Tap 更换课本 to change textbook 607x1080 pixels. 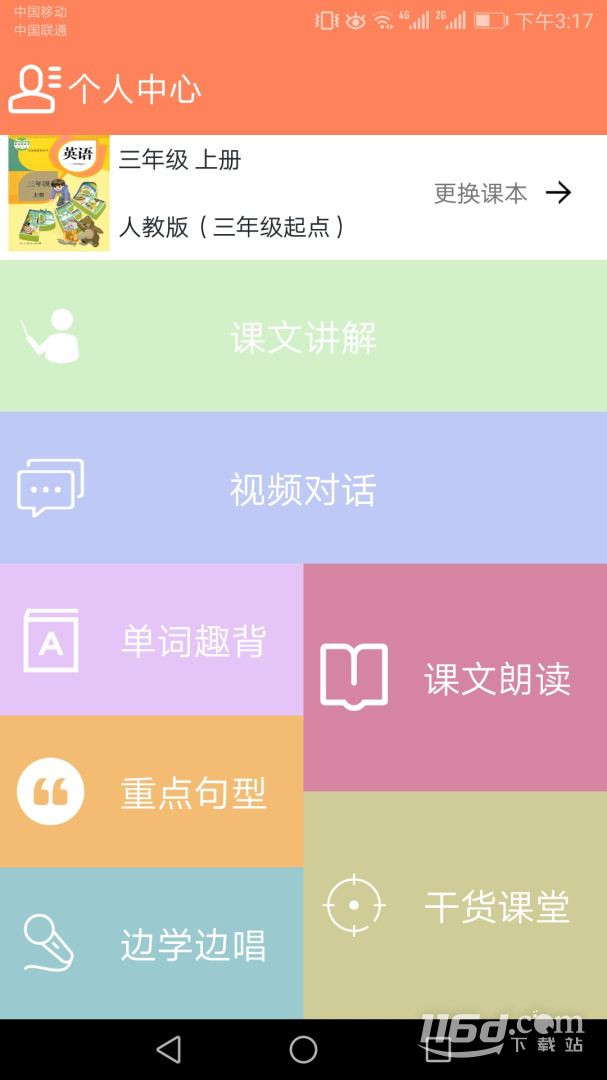pyautogui.click(x=502, y=193)
